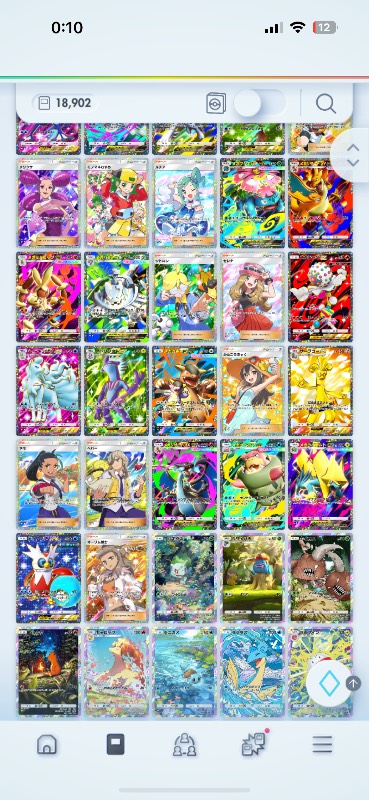Tap the floating diamond button
Image resolution: width=369 pixels, height=800 pixels.
[328, 684]
